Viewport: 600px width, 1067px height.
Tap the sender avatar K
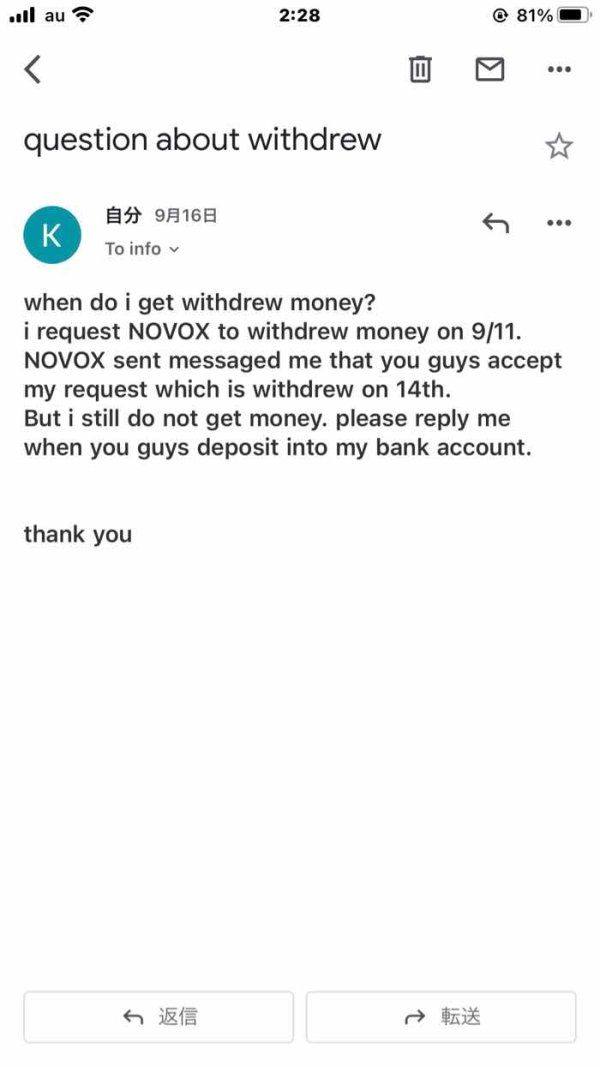(52, 235)
